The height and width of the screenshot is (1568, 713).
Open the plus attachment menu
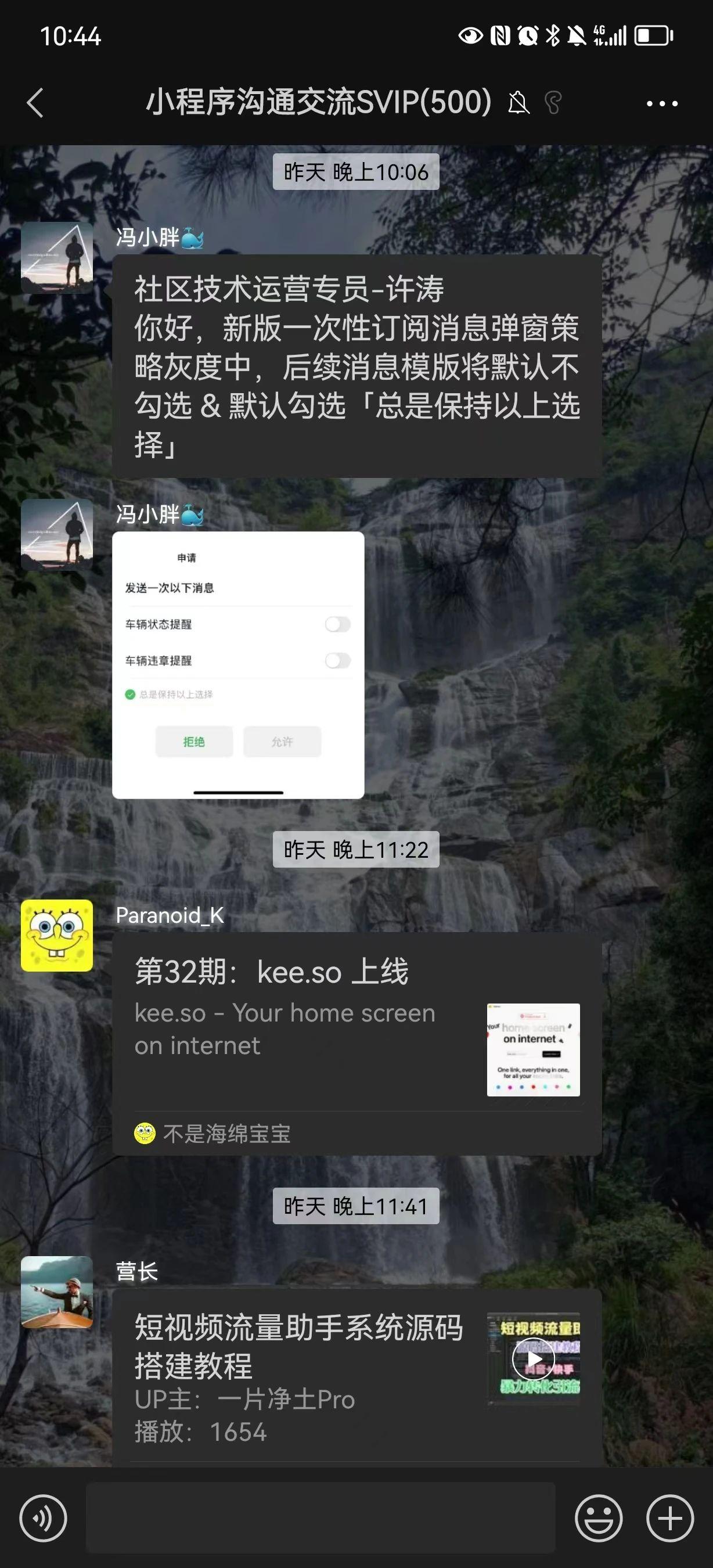coord(670,1518)
